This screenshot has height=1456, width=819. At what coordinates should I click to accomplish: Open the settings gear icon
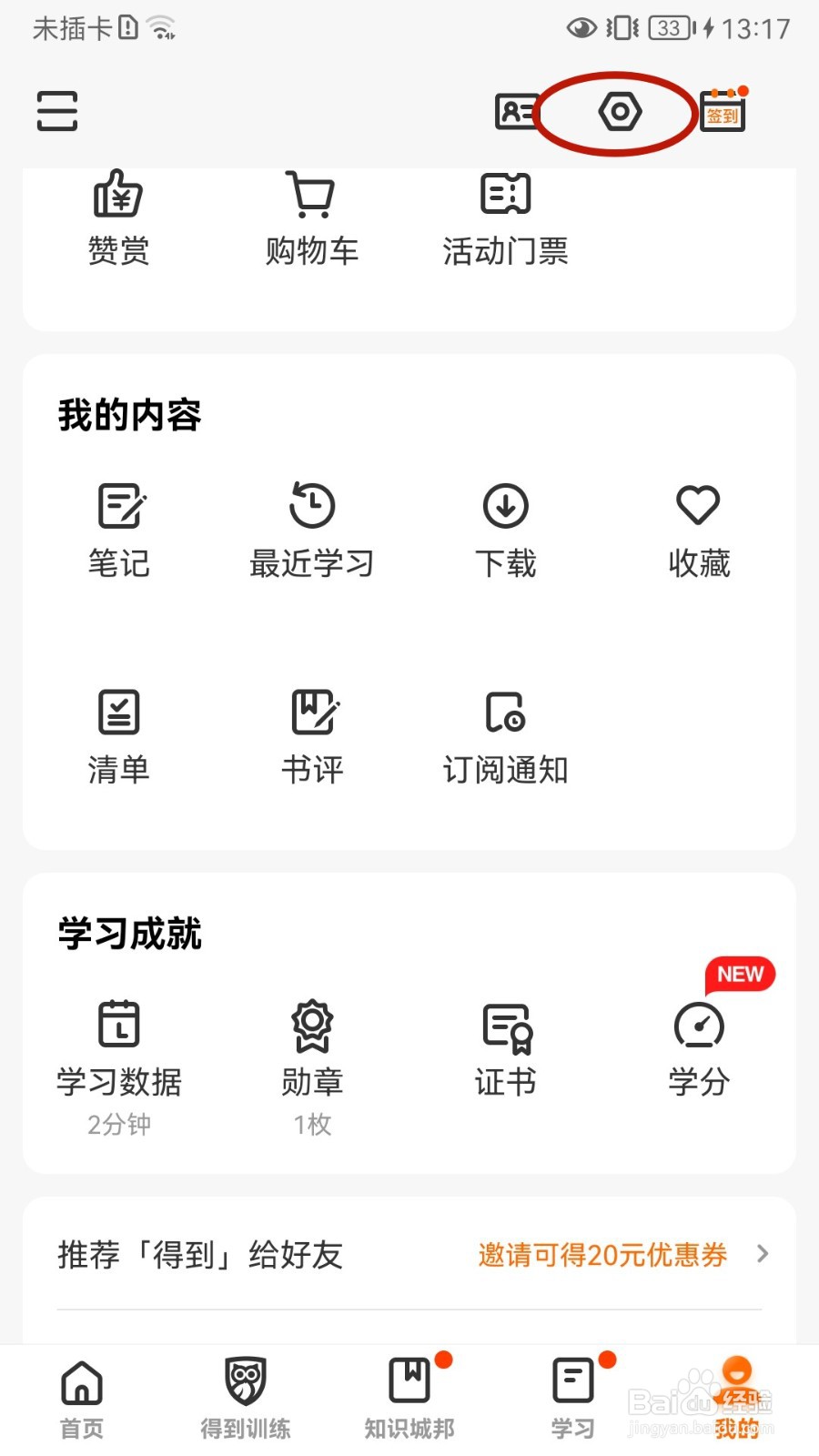[620, 112]
